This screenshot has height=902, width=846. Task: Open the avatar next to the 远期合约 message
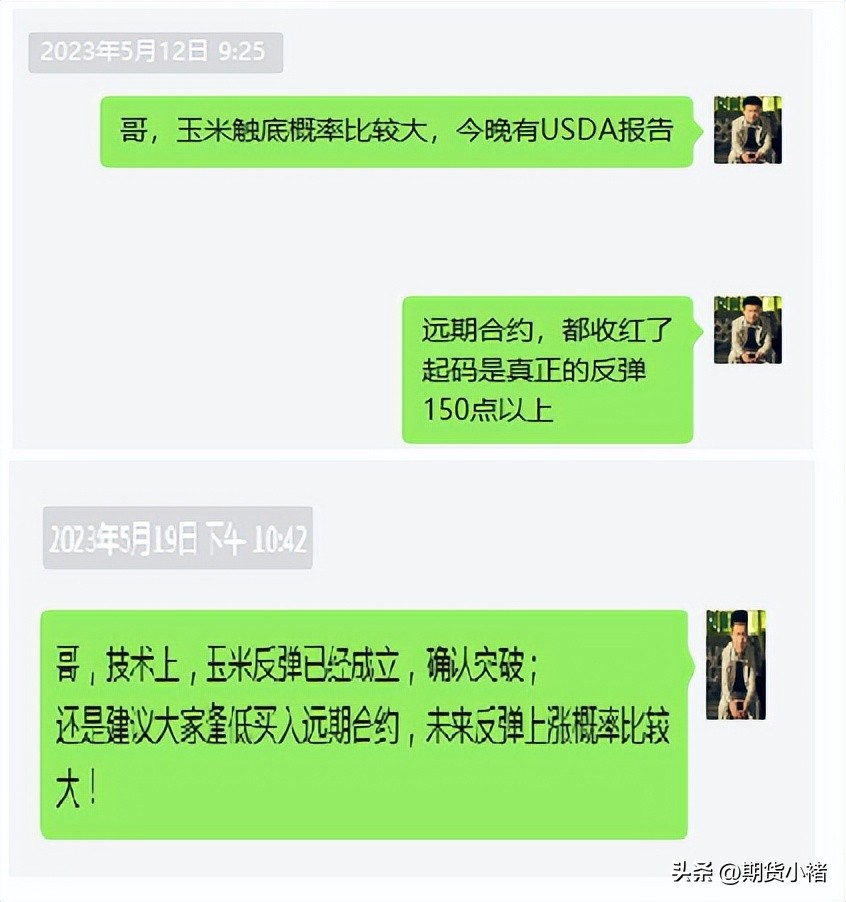[746, 332]
